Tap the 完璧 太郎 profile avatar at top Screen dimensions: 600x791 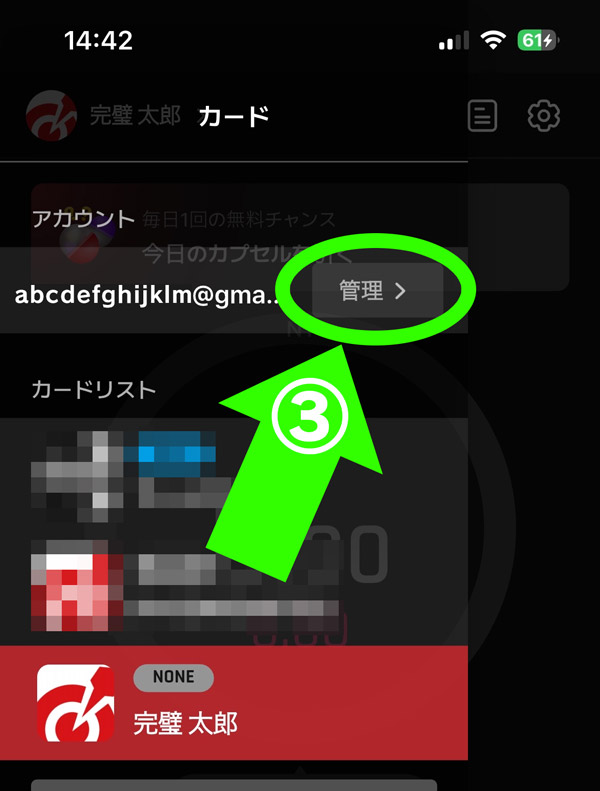pyautogui.click(x=50, y=116)
